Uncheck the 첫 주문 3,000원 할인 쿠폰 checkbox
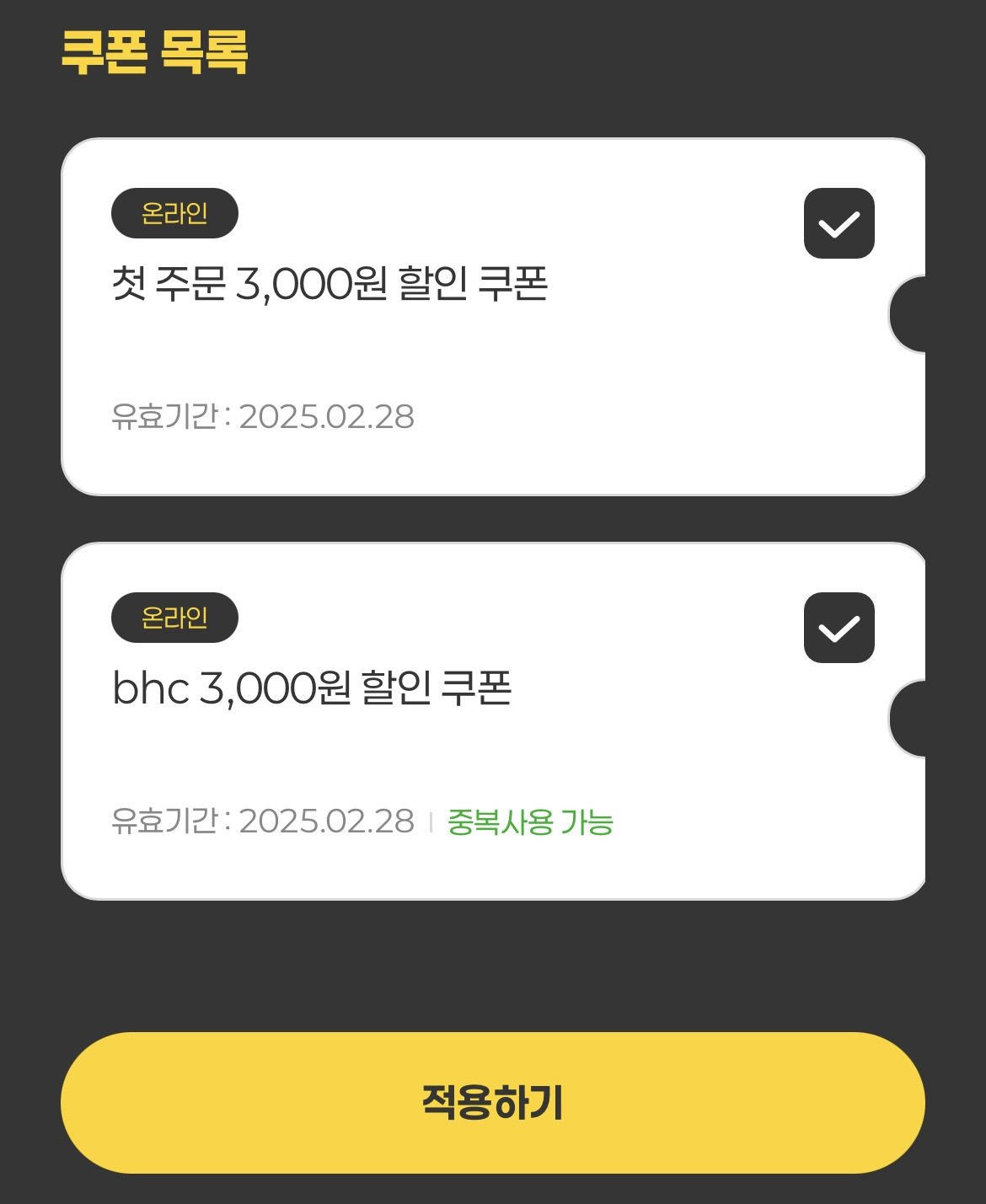Image resolution: width=986 pixels, height=1204 pixels. click(x=839, y=223)
